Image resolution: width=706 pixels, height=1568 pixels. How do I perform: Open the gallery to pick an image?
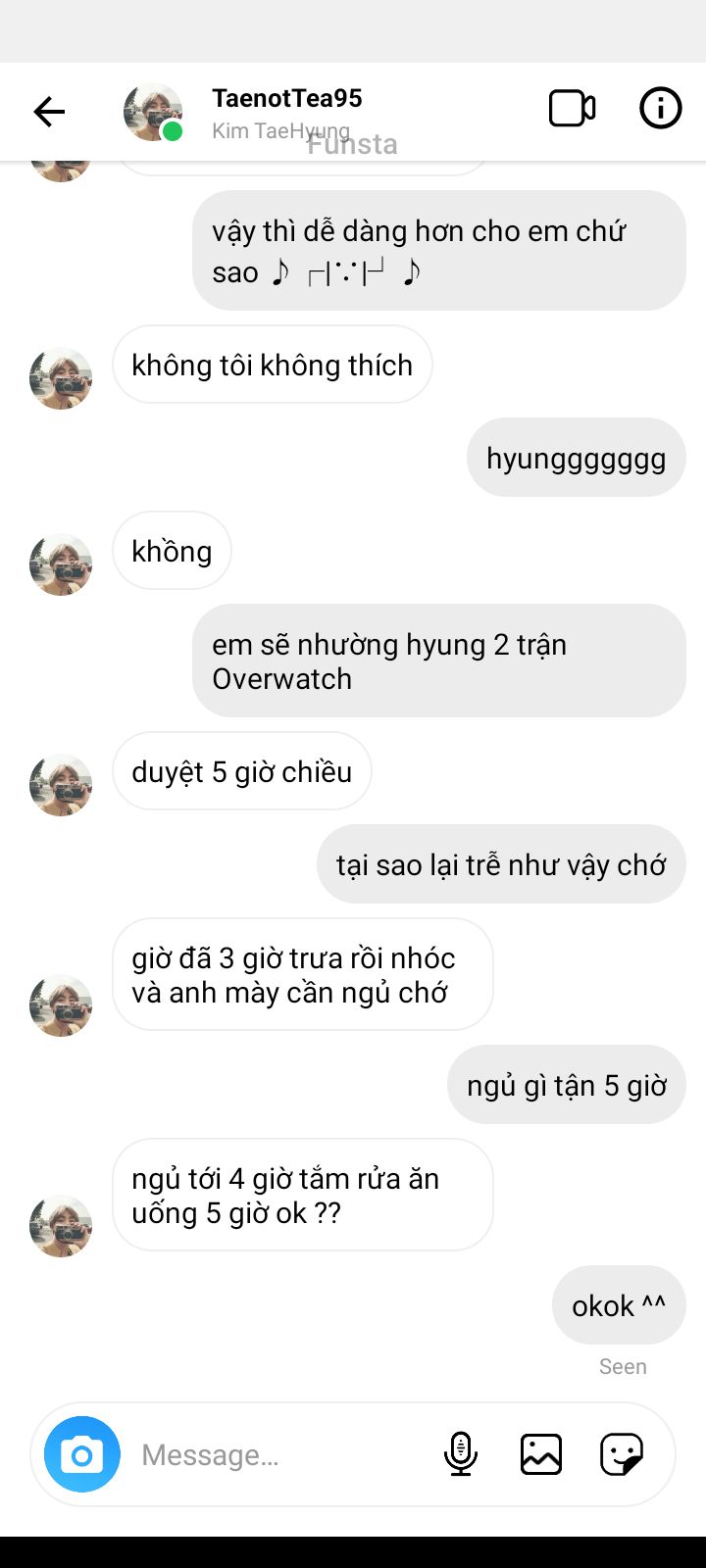pos(541,1454)
